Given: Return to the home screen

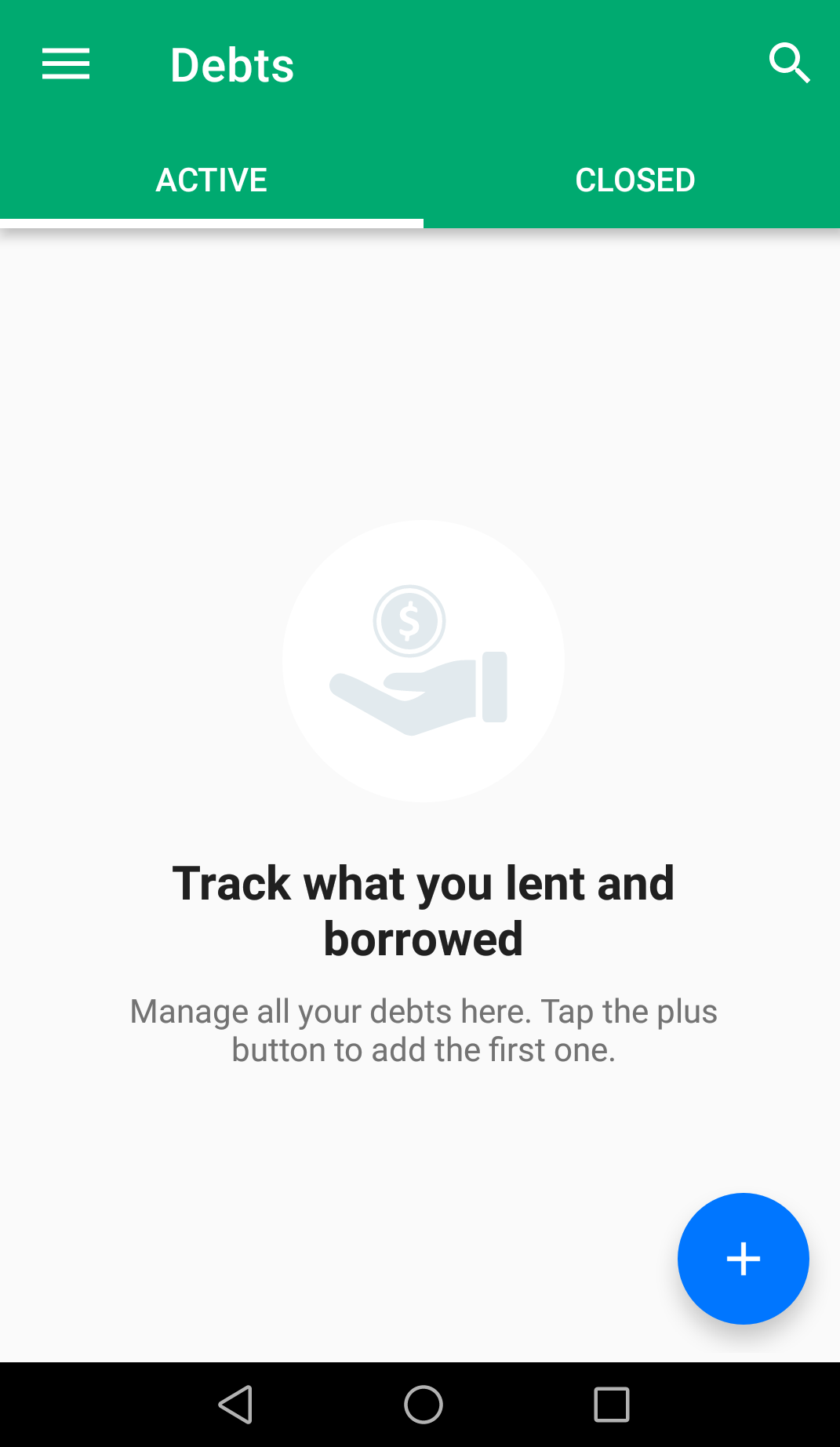Looking at the screenshot, I should point(424,1404).
